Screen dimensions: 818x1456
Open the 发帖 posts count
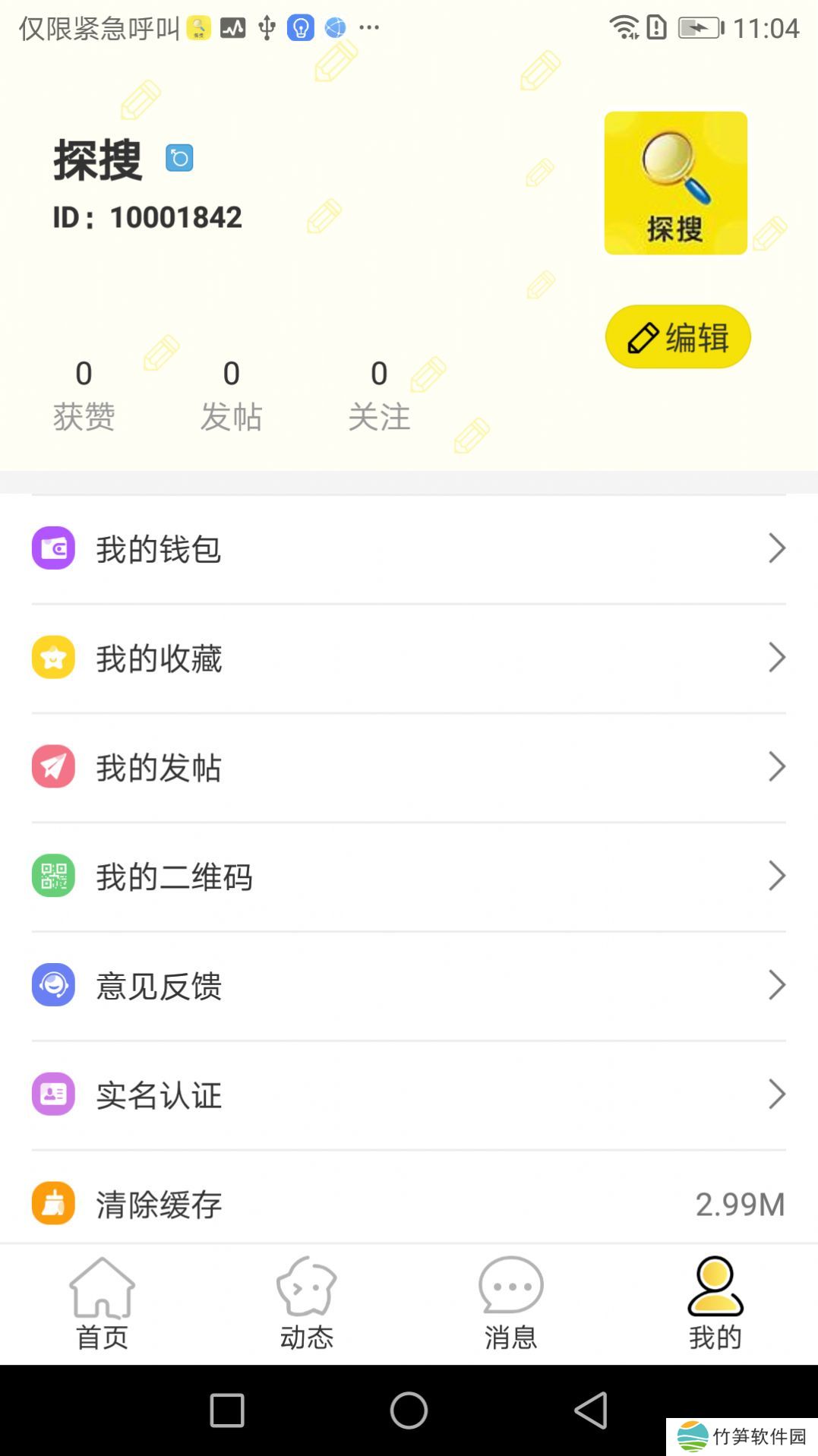231,395
